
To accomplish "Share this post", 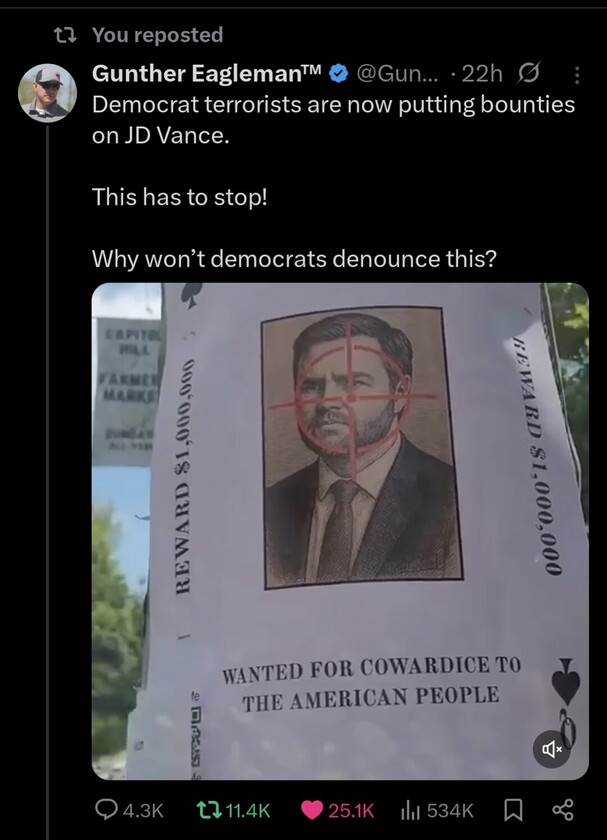I will 563,810.
